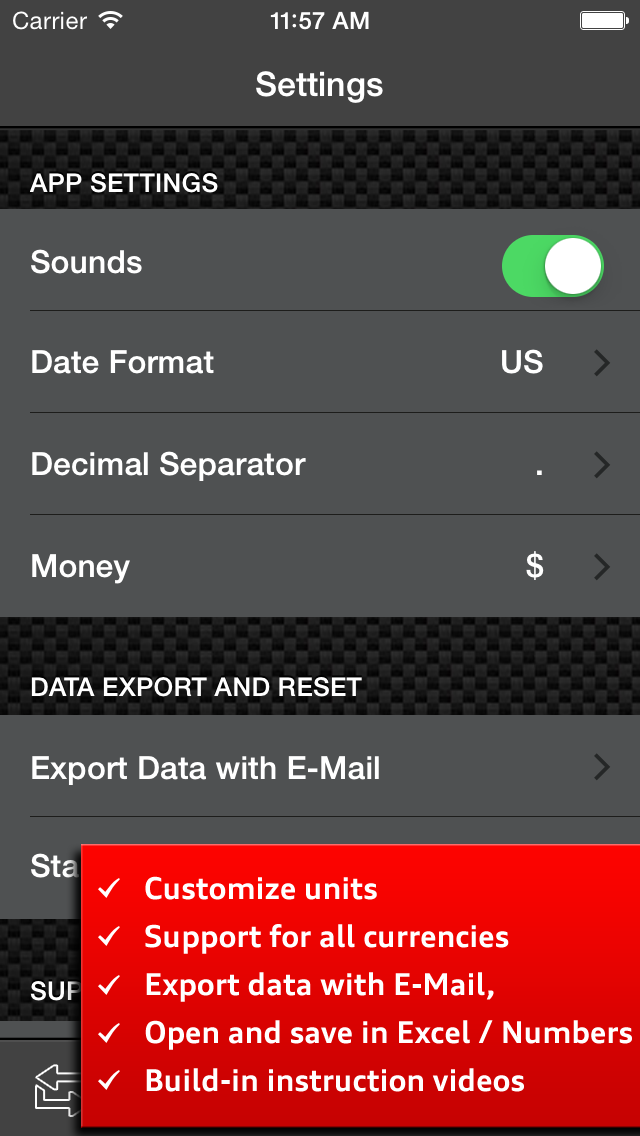The width and height of the screenshot is (640, 1136).
Task: Change the Decimal Separator option
Action: pyautogui.click(x=320, y=464)
